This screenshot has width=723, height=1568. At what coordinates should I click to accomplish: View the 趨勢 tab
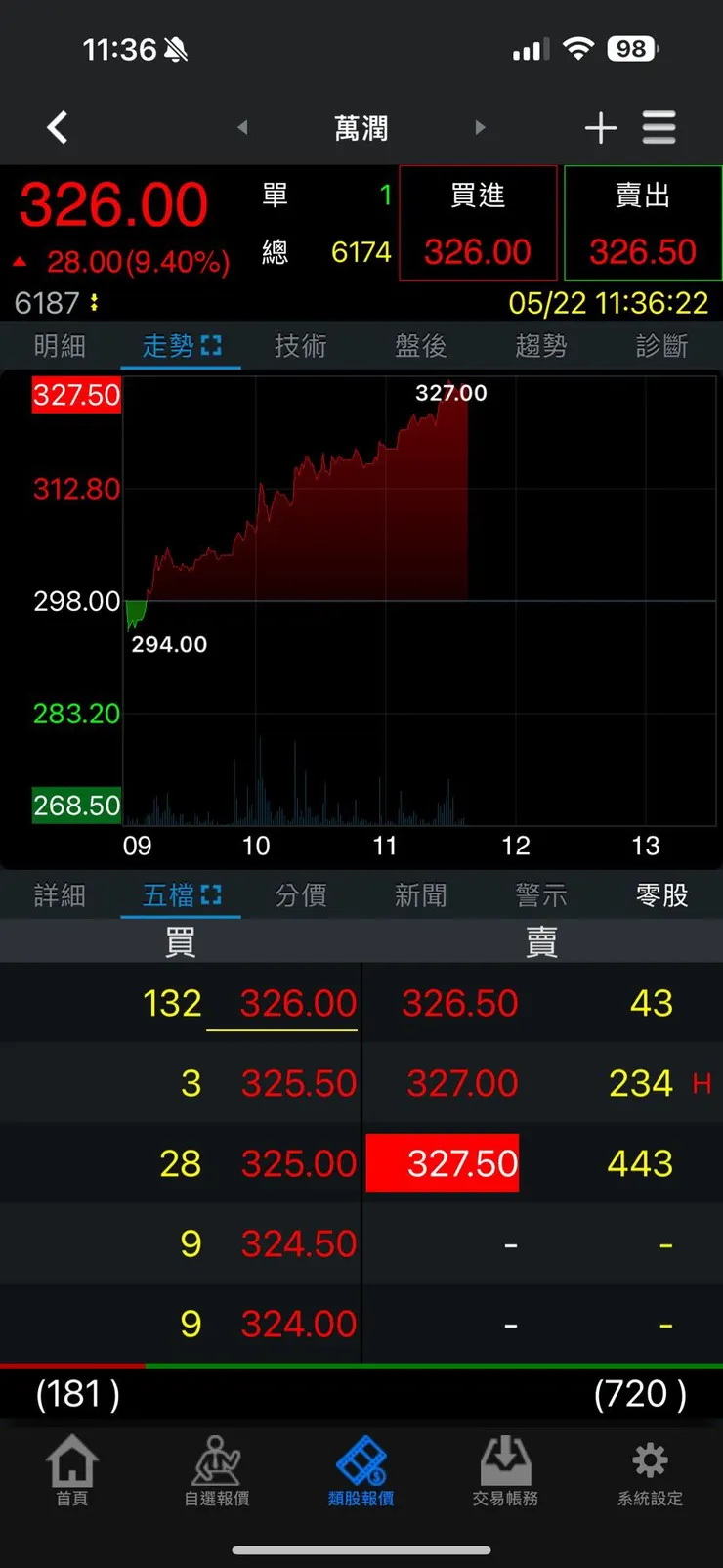point(540,346)
